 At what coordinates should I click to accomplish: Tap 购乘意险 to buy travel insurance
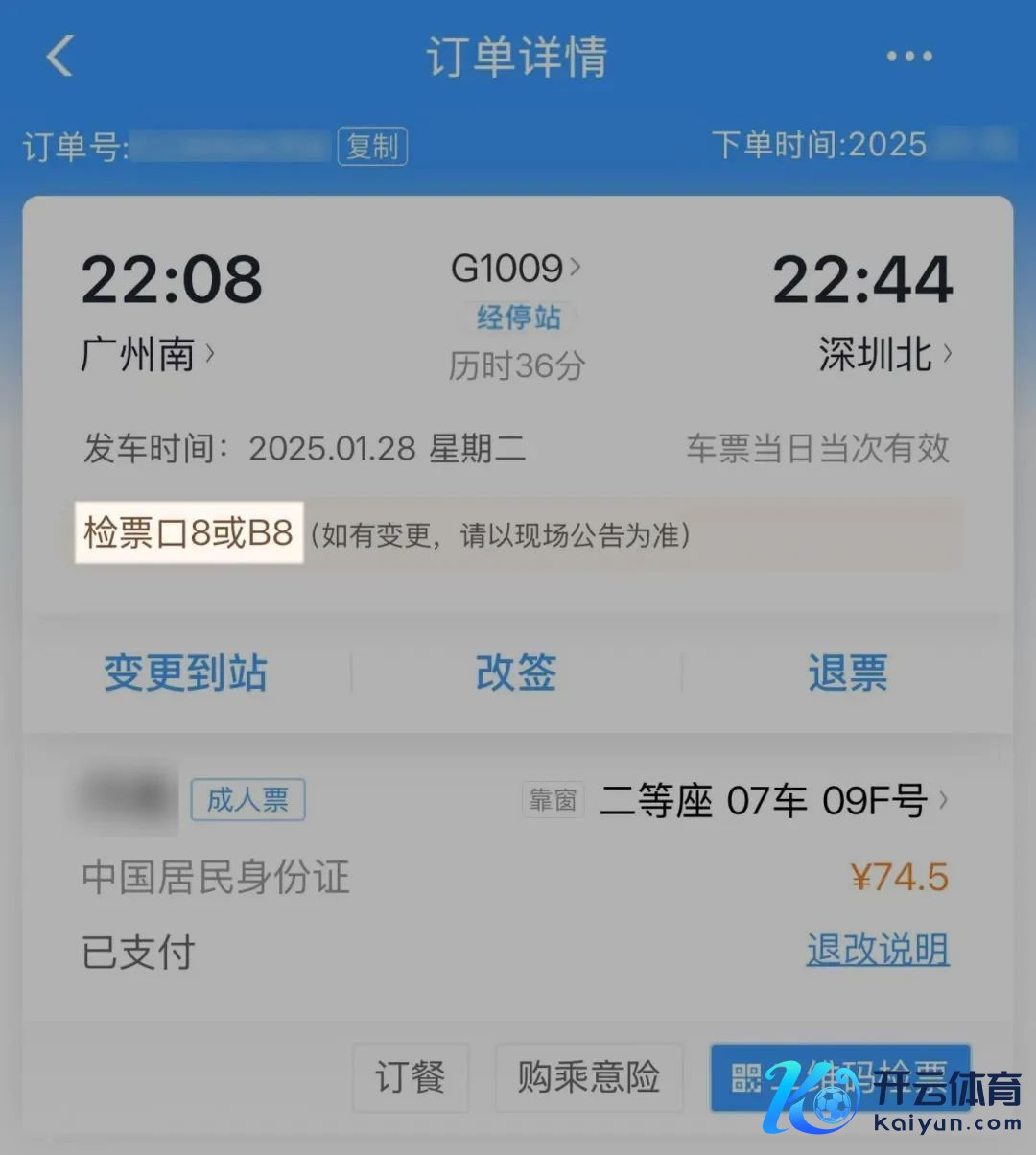pos(588,1076)
